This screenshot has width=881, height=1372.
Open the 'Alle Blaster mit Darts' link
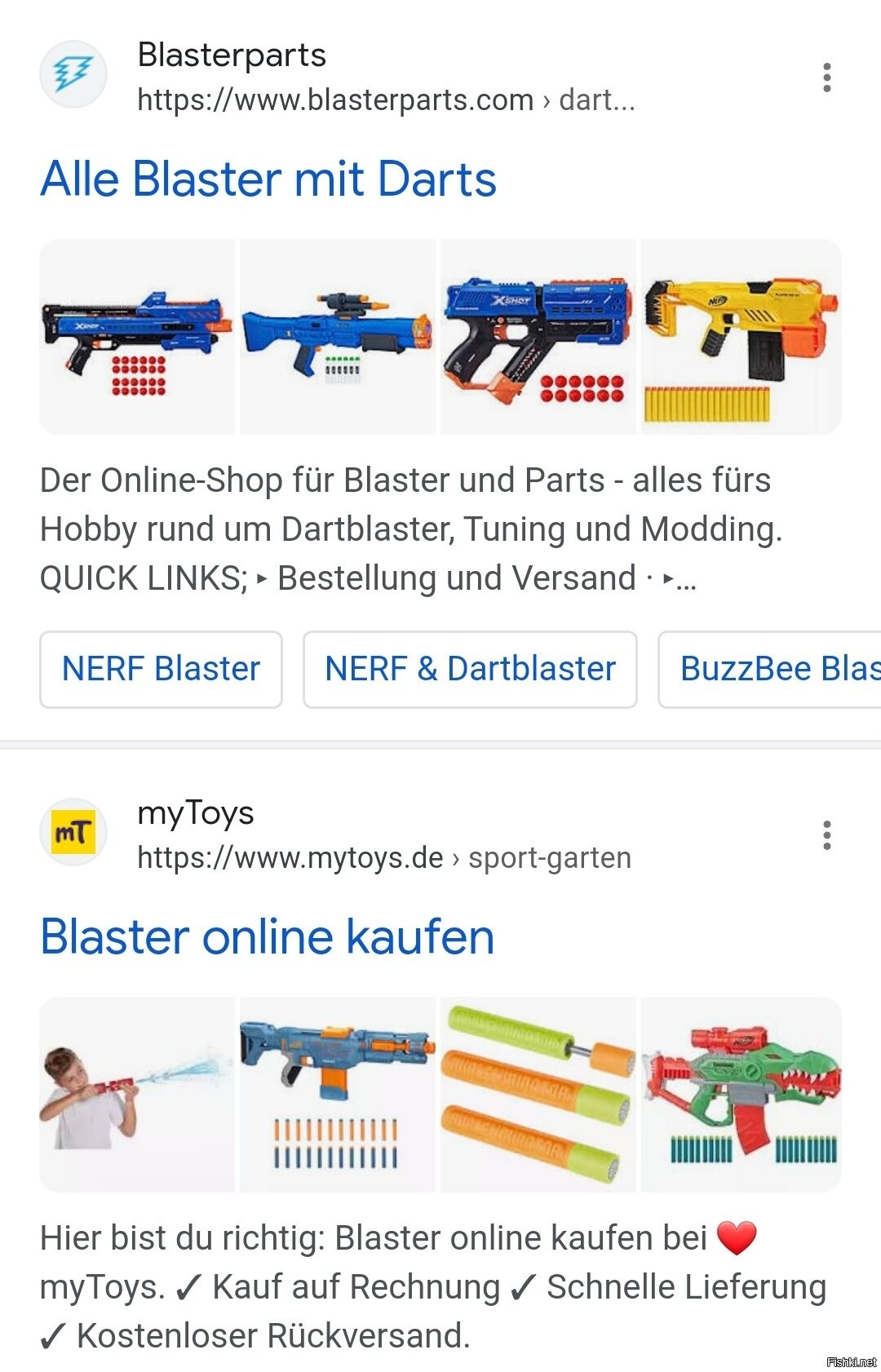(x=268, y=179)
